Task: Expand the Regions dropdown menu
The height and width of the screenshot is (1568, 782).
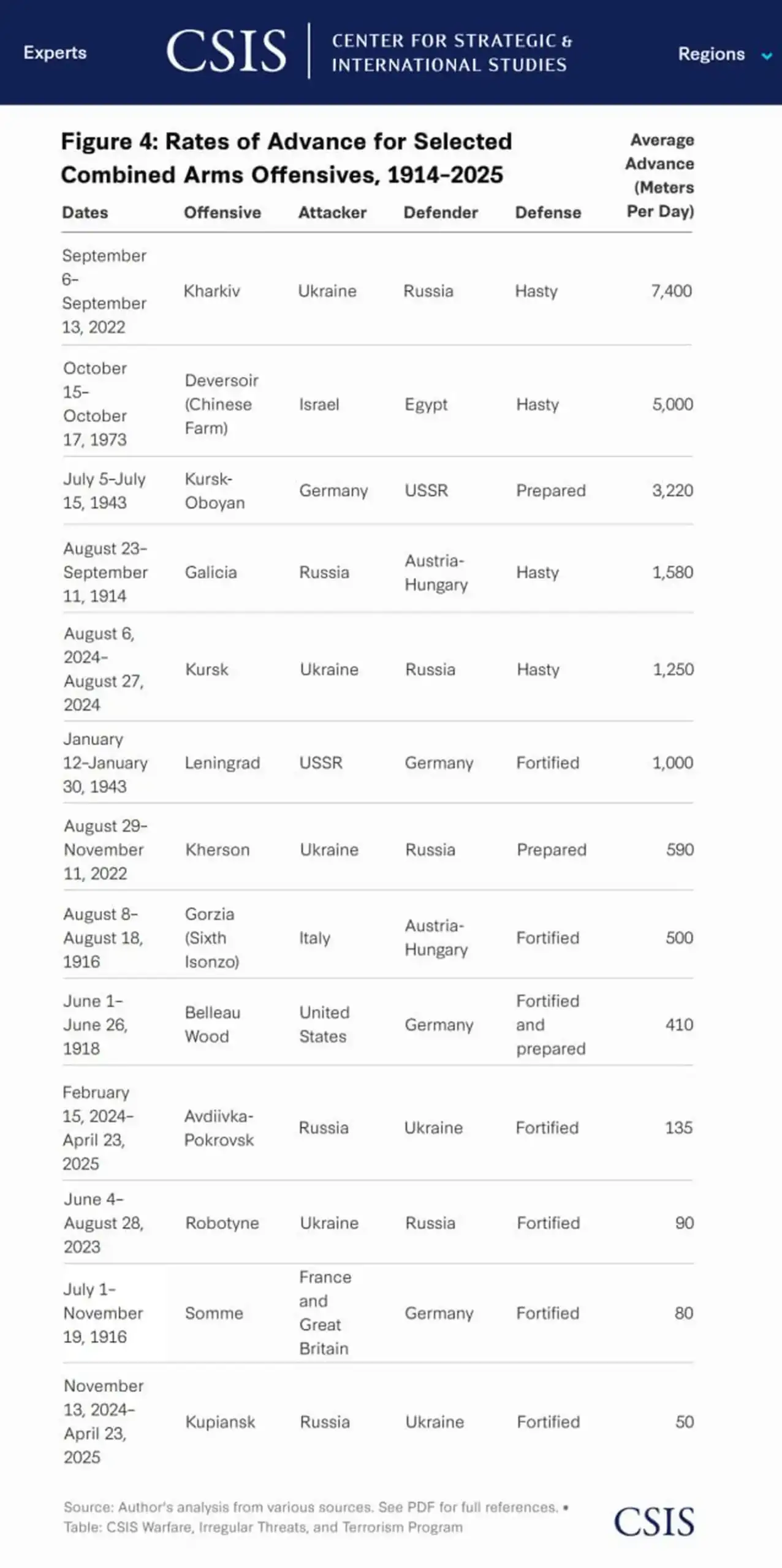Action: click(723, 55)
